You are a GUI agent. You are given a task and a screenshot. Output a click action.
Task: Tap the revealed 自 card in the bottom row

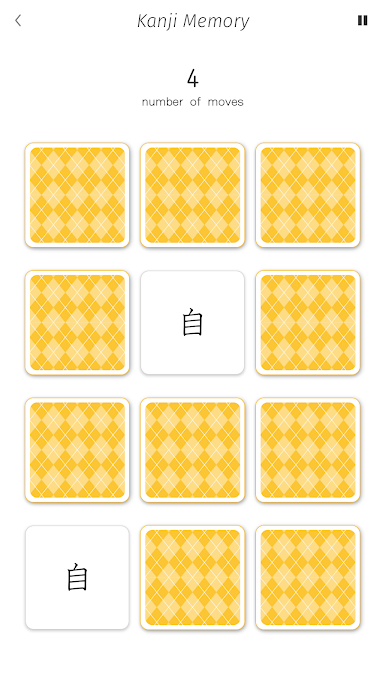(x=77, y=578)
